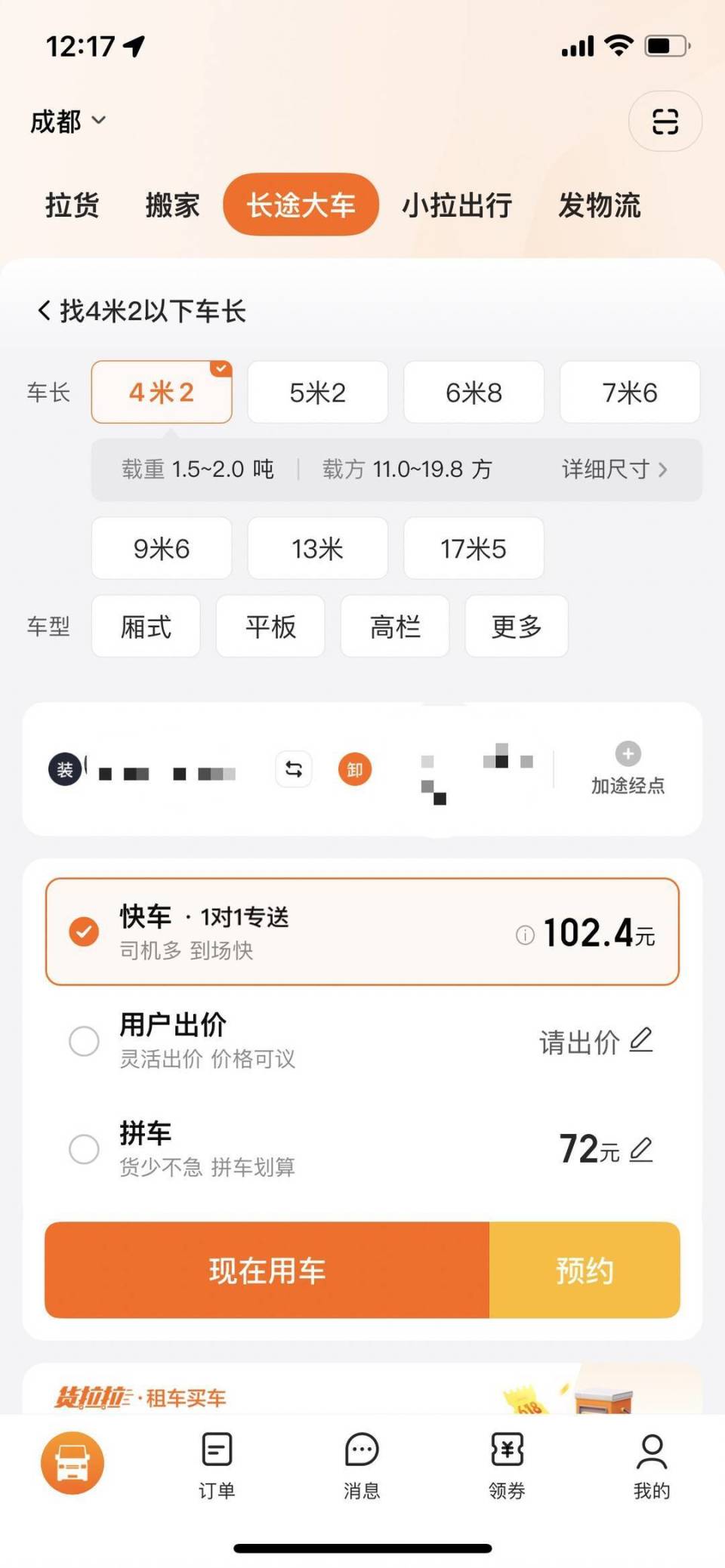
Task: Open the scan icon at top right
Action: click(664, 122)
